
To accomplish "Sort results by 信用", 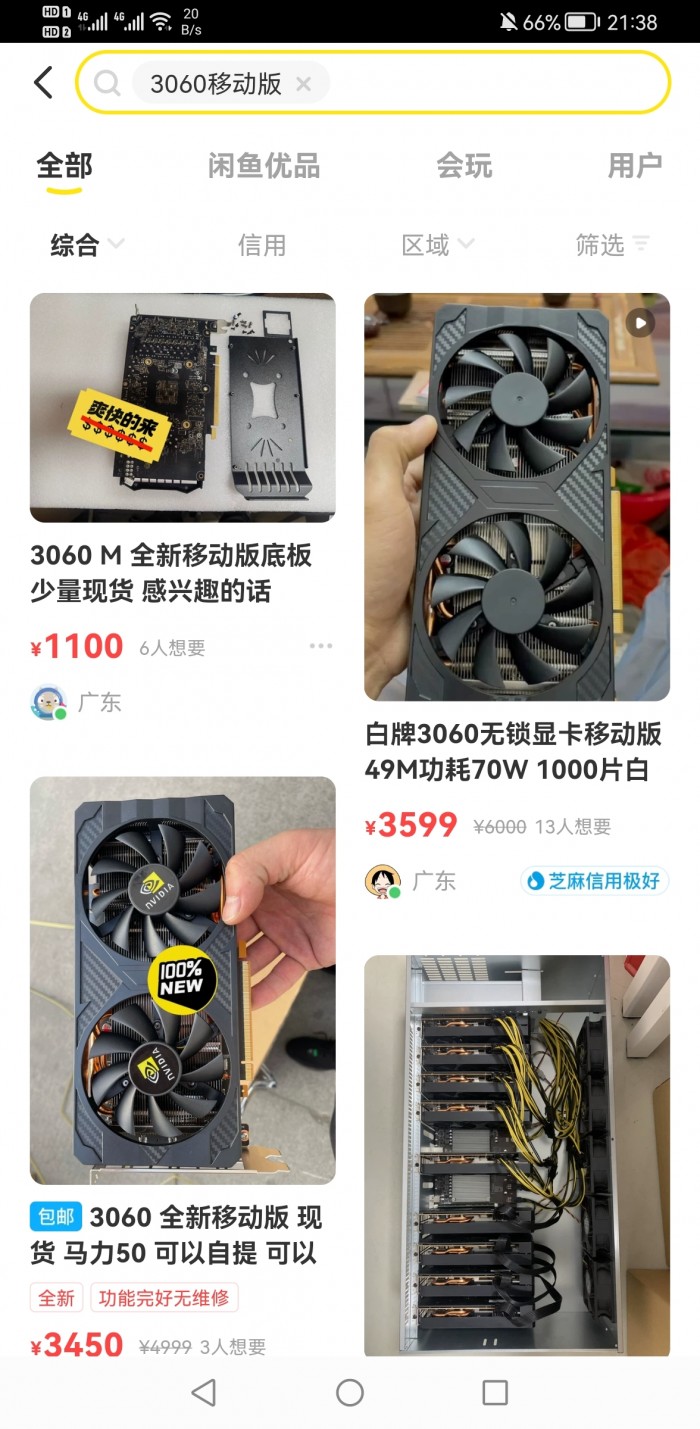I will [262, 245].
